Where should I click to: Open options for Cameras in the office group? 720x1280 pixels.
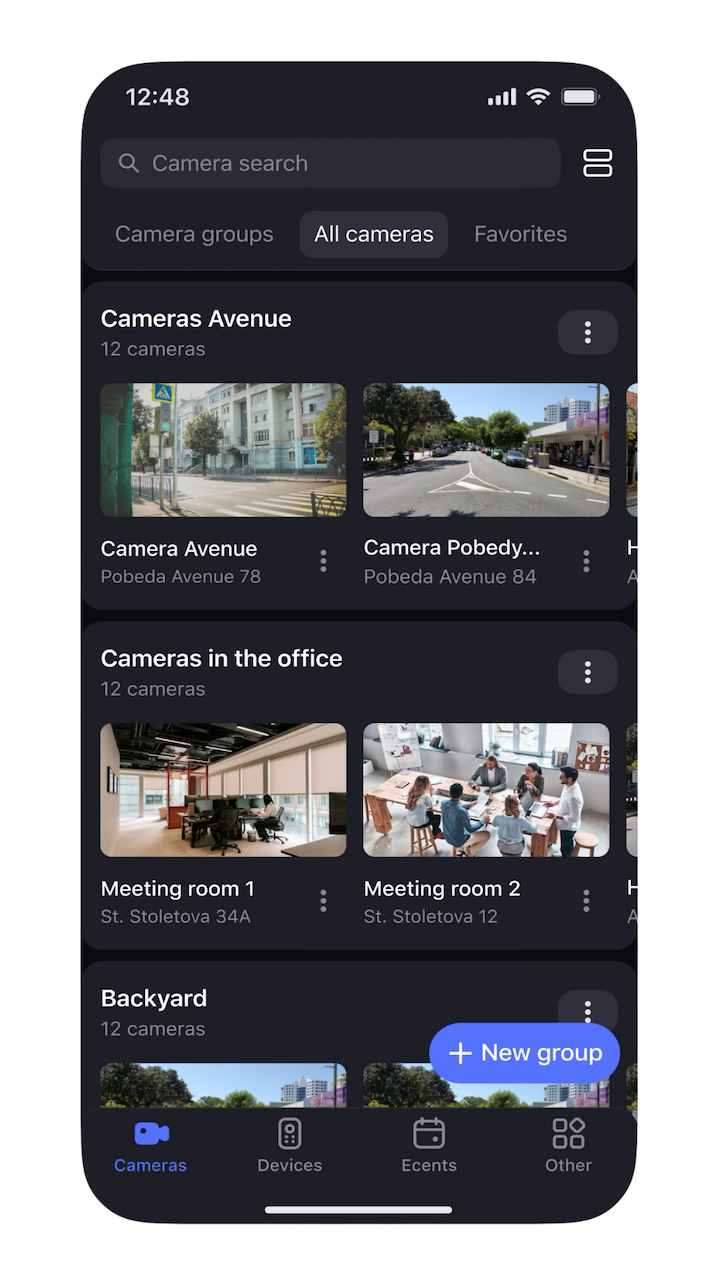pos(587,672)
